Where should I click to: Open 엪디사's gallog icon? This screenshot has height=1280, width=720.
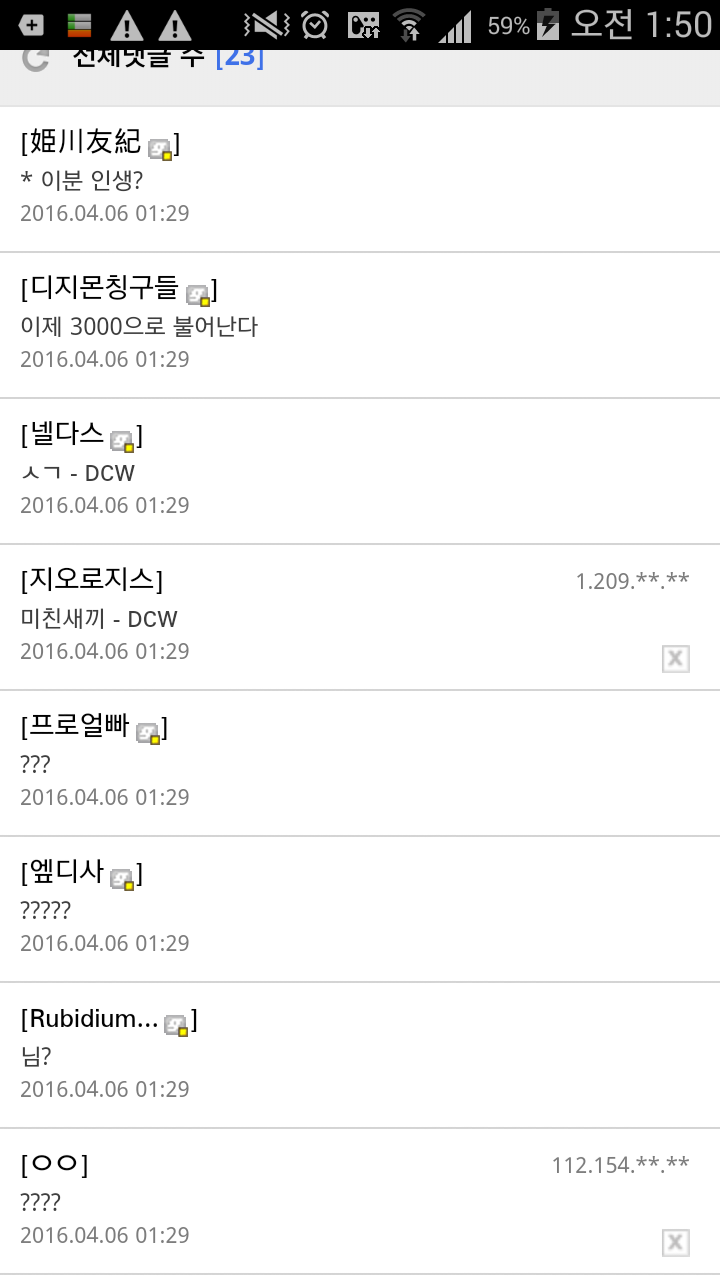tap(122, 879)
